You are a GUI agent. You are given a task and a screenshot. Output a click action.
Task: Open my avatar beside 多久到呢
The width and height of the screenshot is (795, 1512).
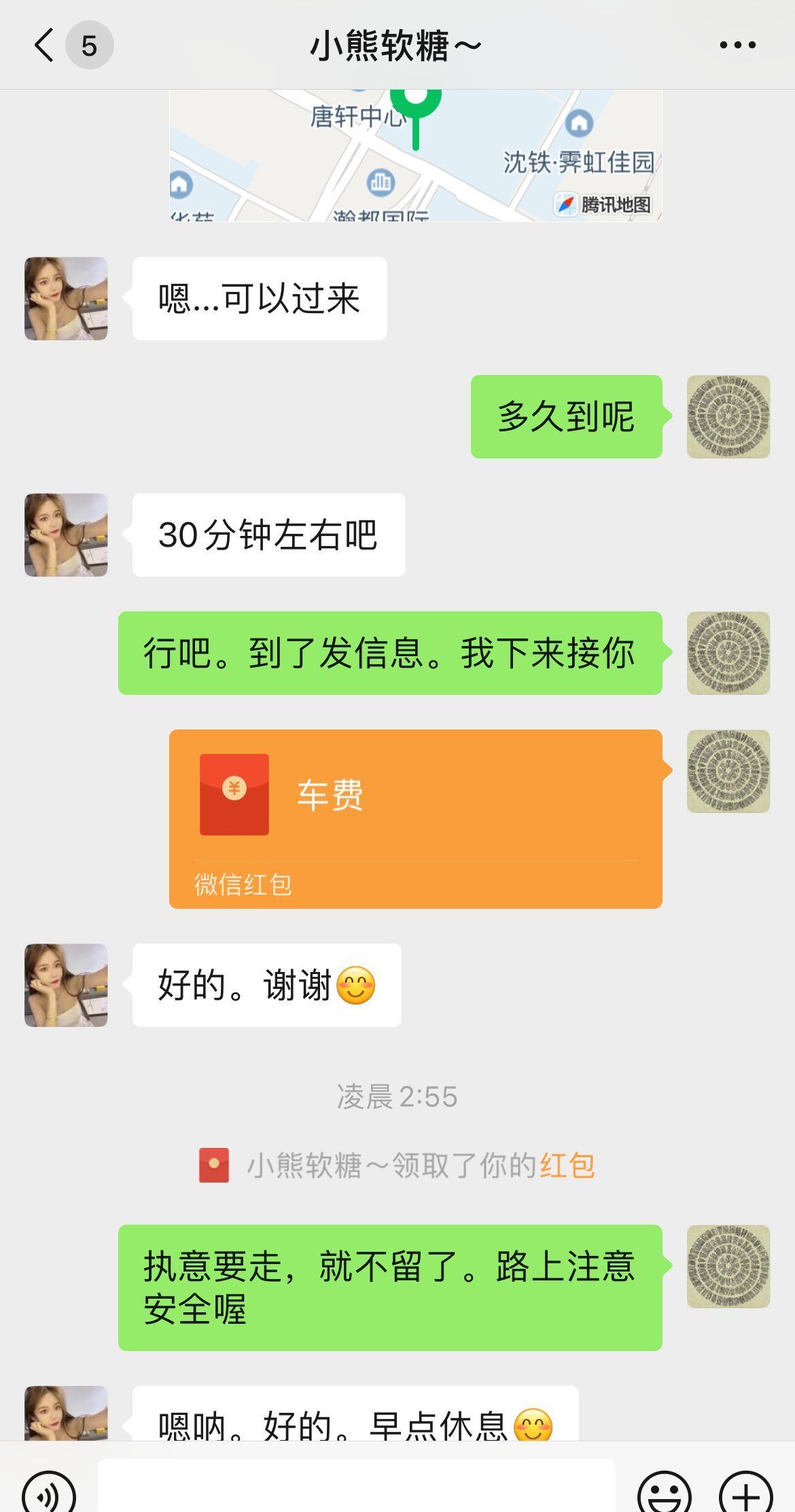coord(728,416)
